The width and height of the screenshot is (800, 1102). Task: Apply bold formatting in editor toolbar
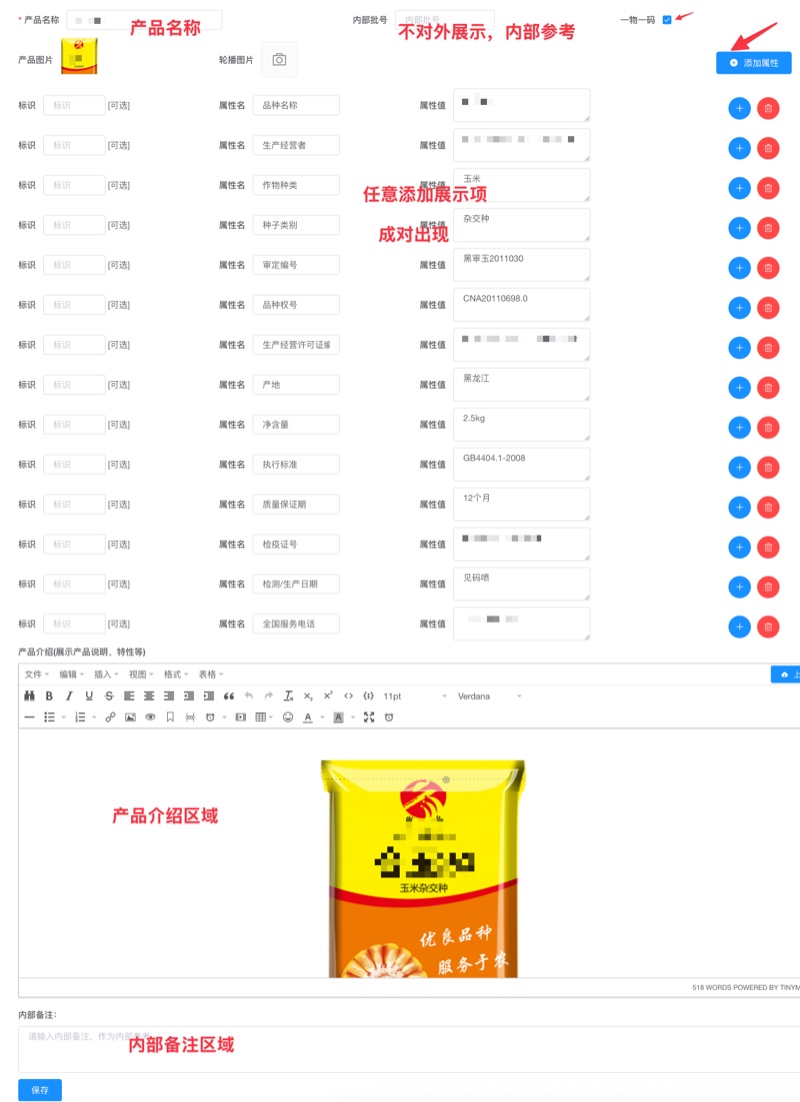point(49,696)
